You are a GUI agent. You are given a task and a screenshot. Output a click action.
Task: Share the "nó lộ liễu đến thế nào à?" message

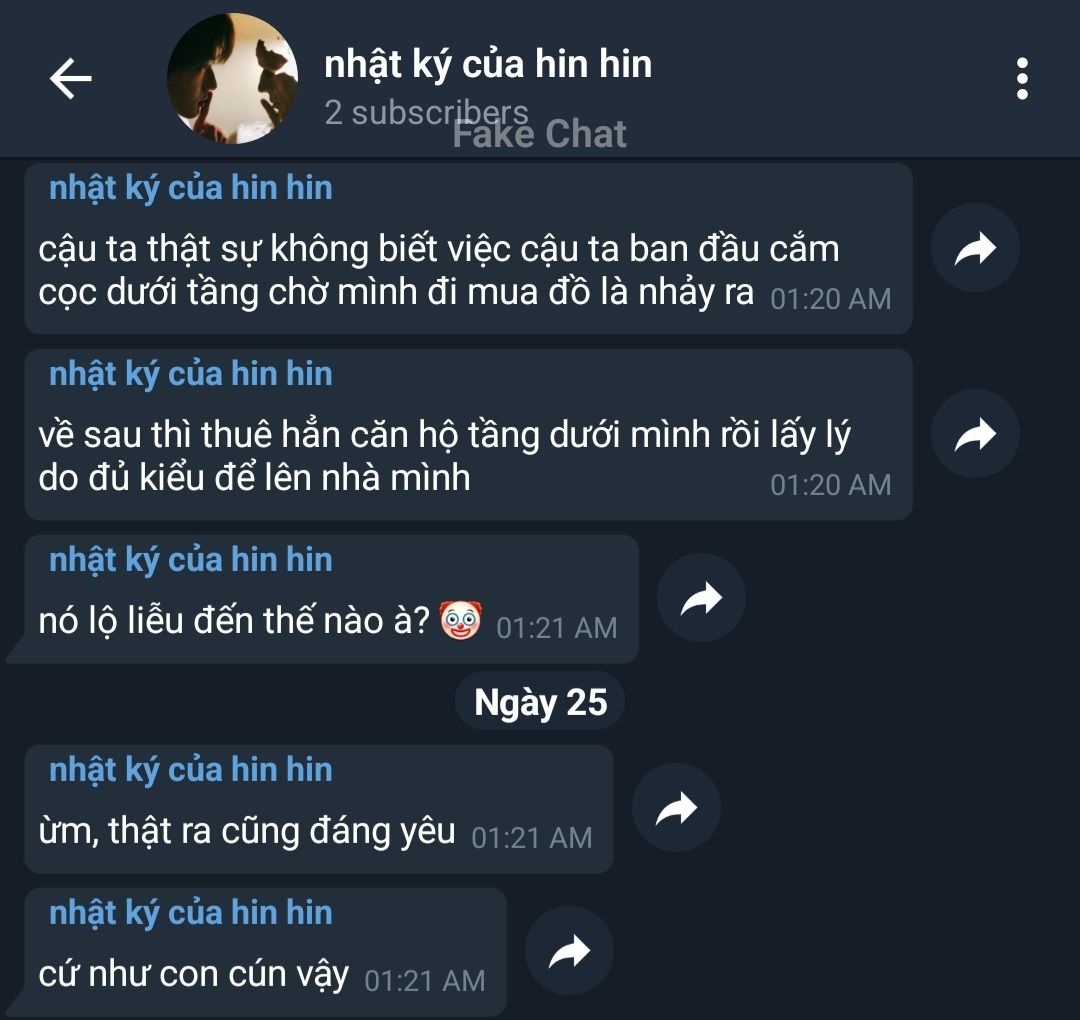pos(701,598)
